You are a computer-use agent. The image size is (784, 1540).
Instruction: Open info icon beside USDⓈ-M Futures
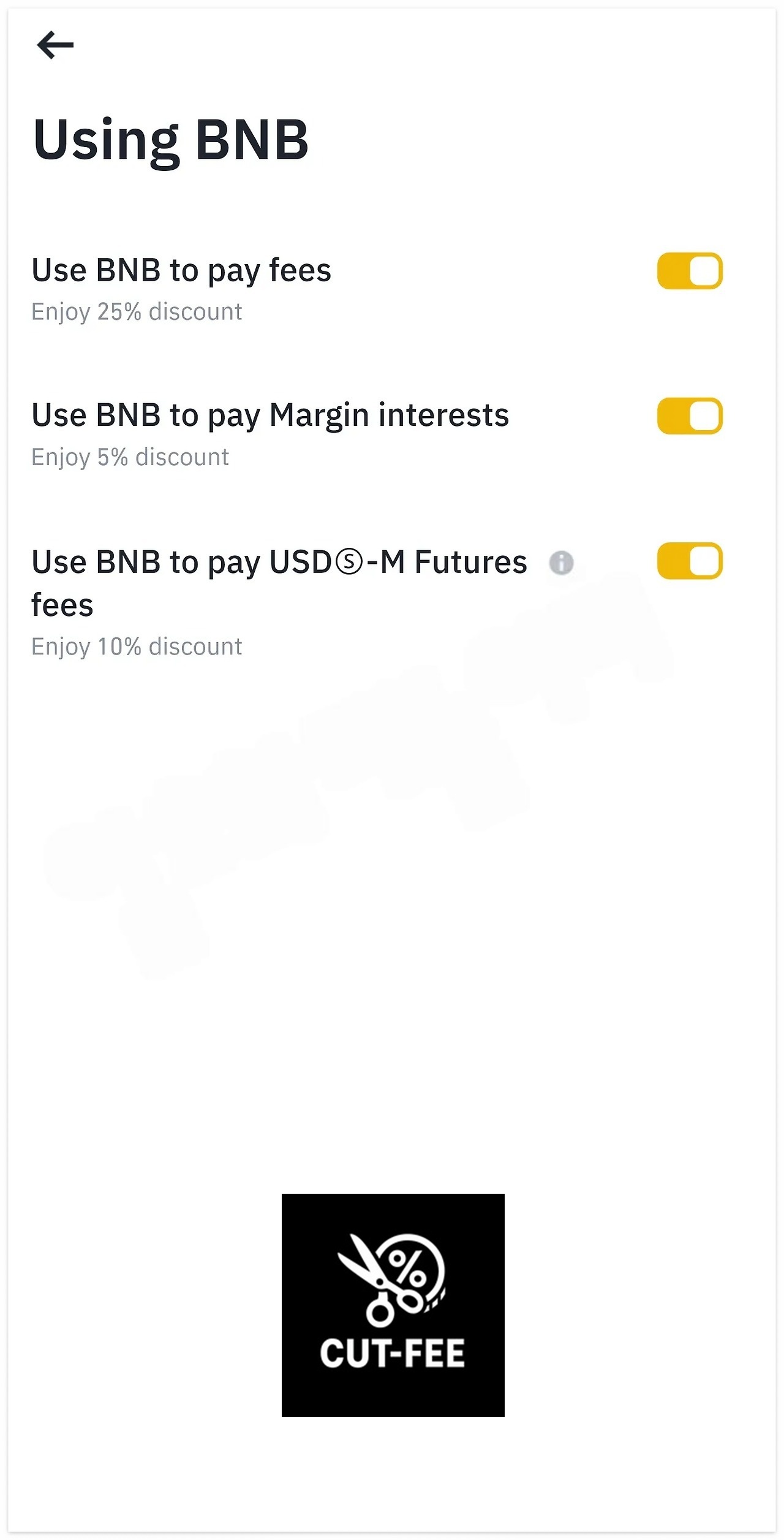(561, 563)
